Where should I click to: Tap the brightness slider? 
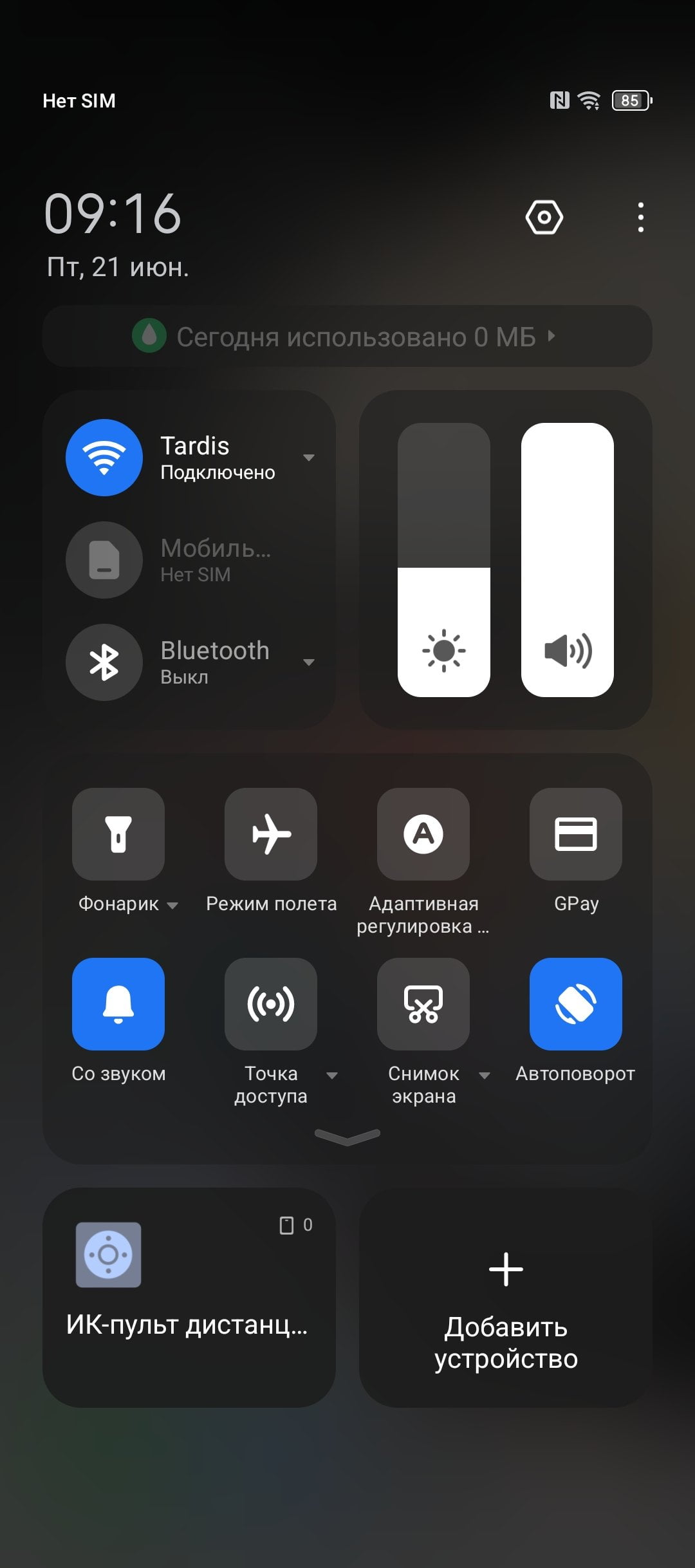[444, 559]
